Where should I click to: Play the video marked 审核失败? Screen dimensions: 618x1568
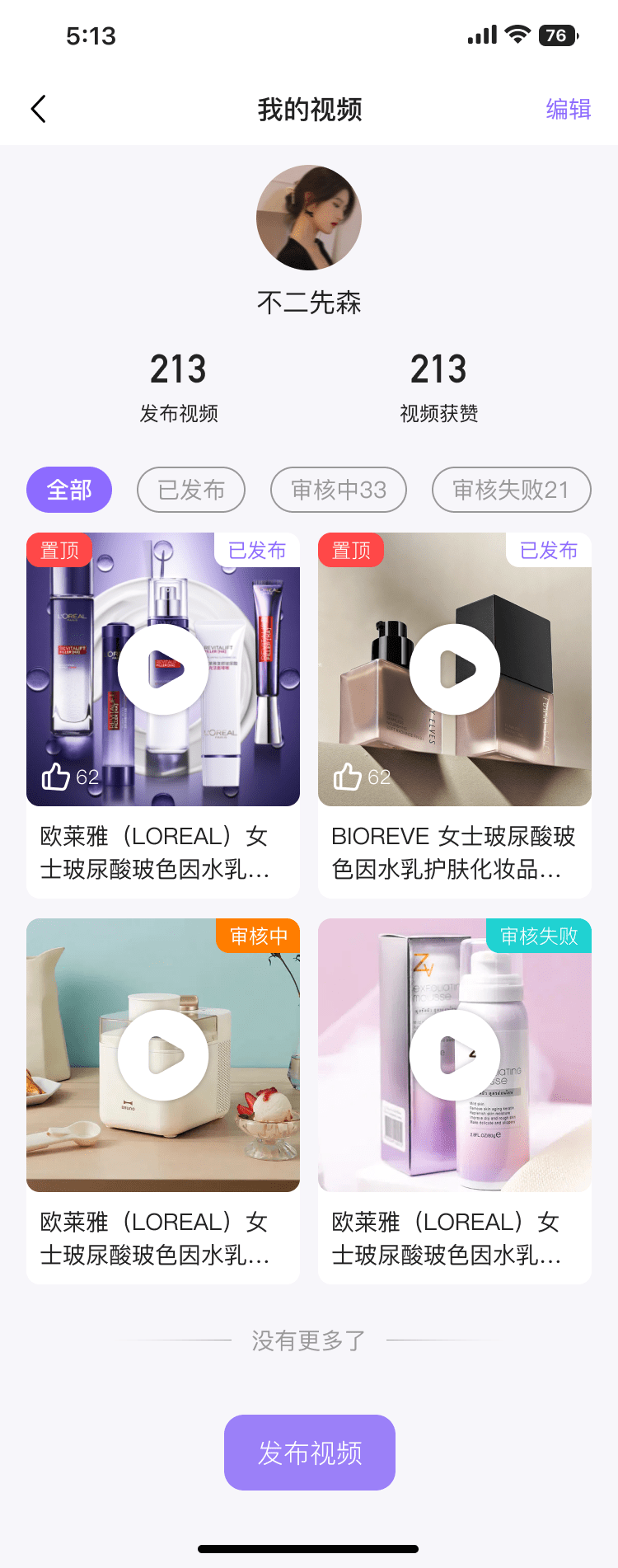point(455,1054)
